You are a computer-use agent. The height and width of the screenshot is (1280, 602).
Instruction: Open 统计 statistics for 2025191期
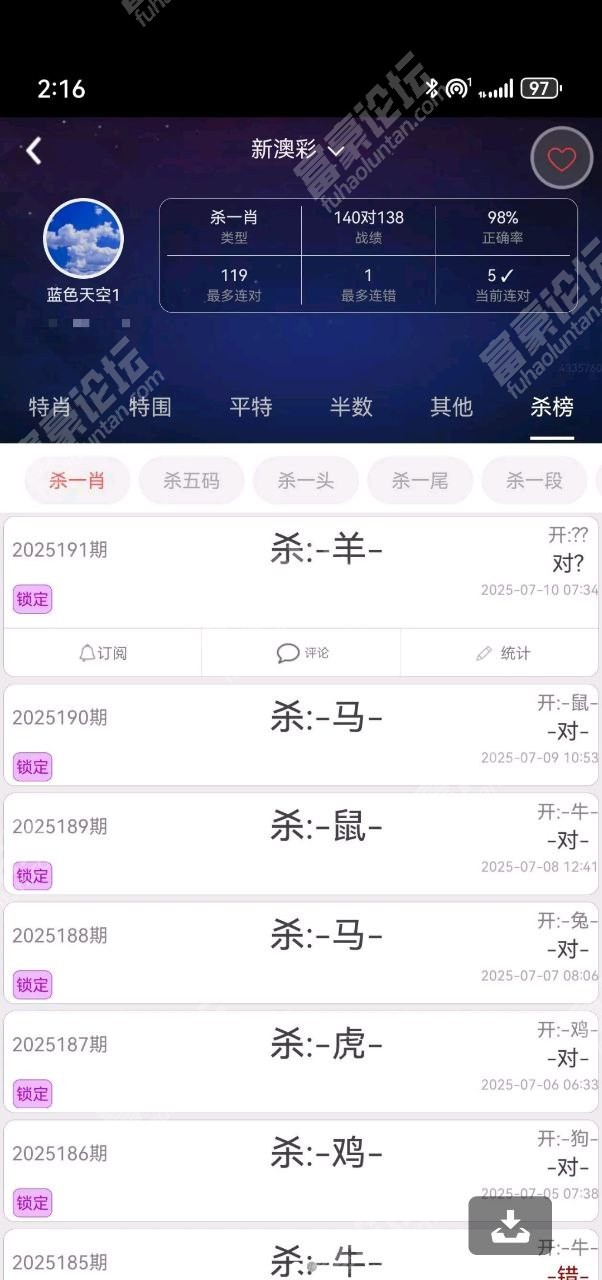pyautogui.click(x=503, y=653)
